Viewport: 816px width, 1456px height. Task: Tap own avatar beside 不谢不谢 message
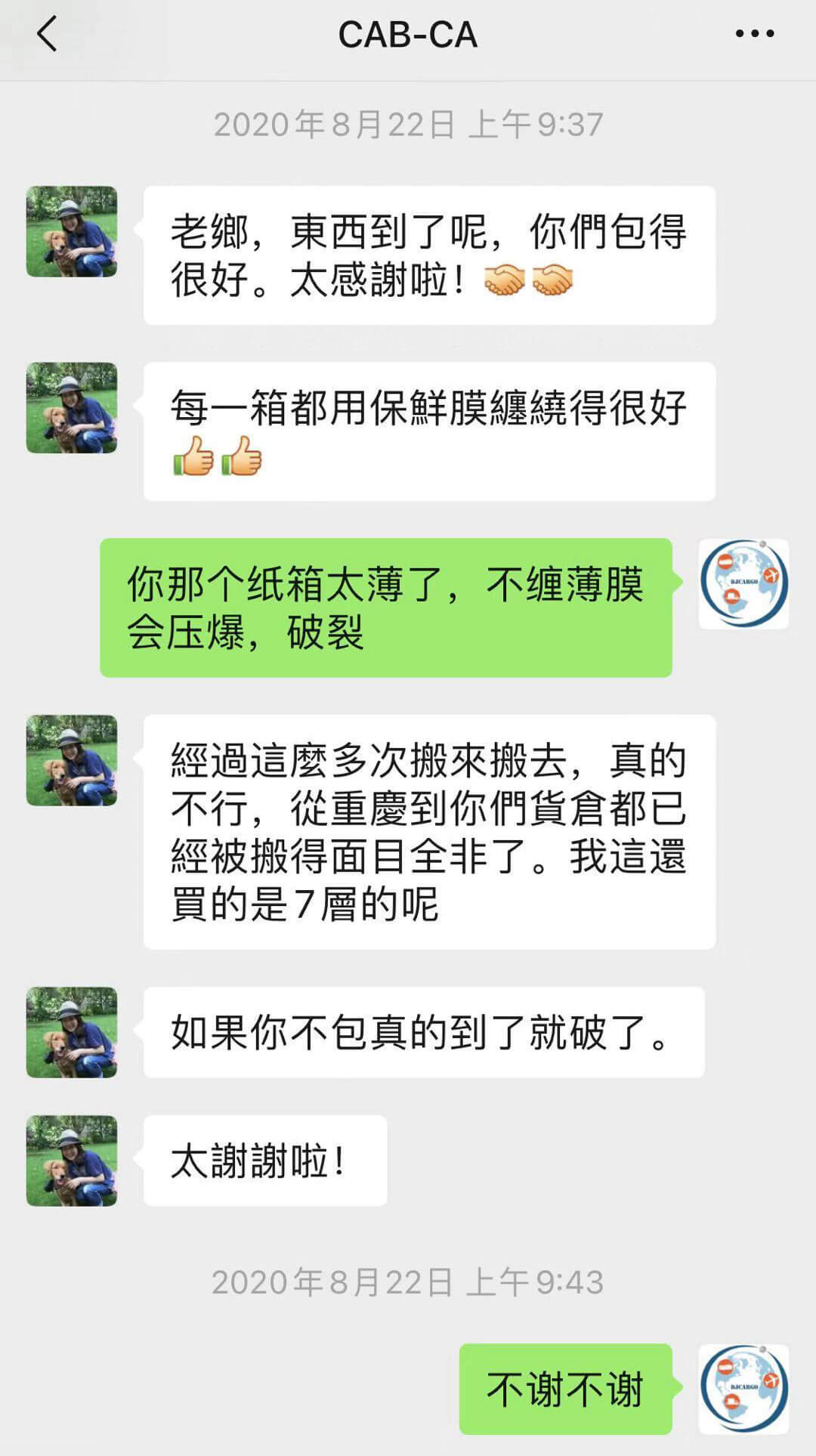[743, 1389]
